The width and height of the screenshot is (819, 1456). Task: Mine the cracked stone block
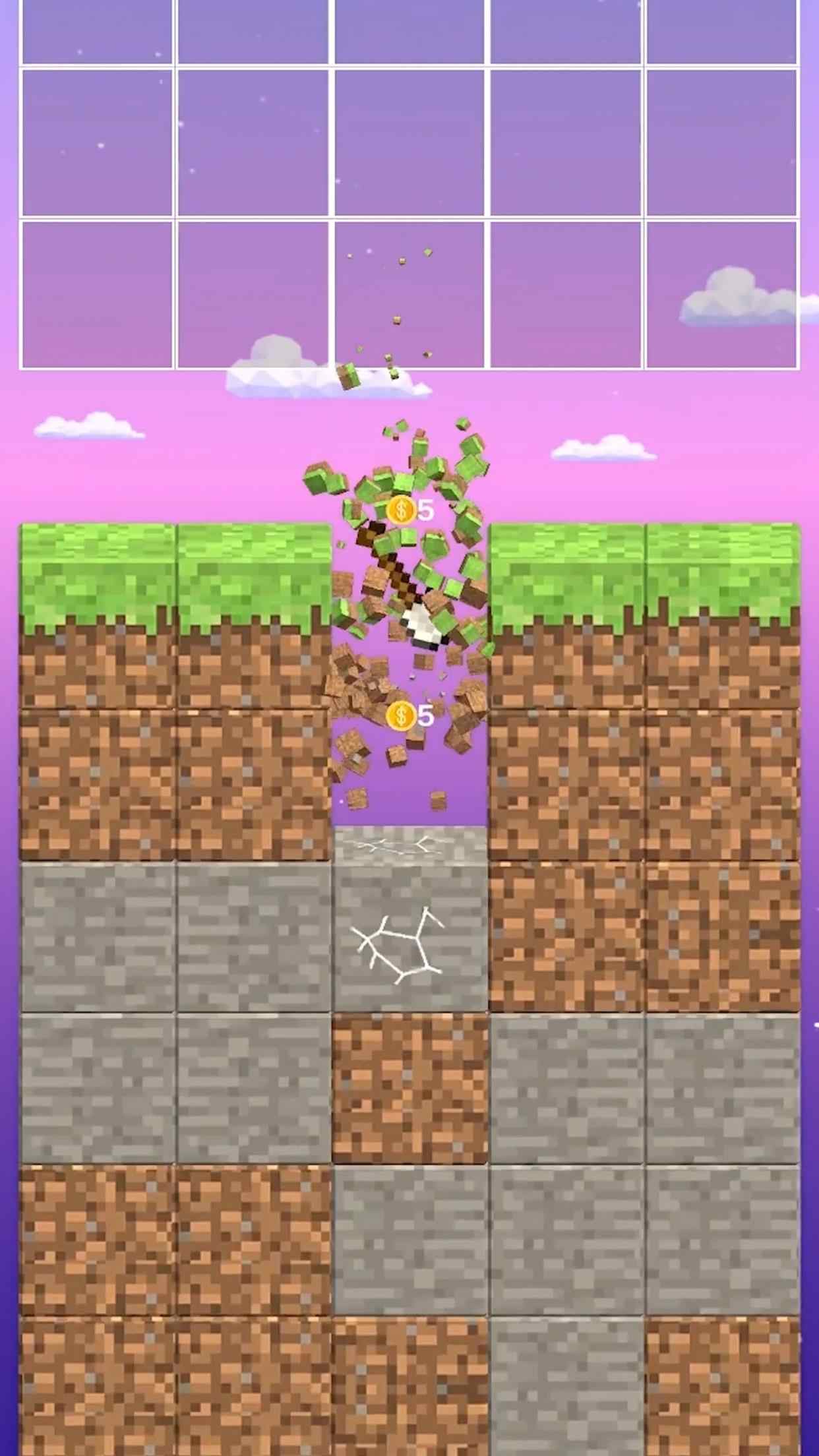tap(409, 936)
